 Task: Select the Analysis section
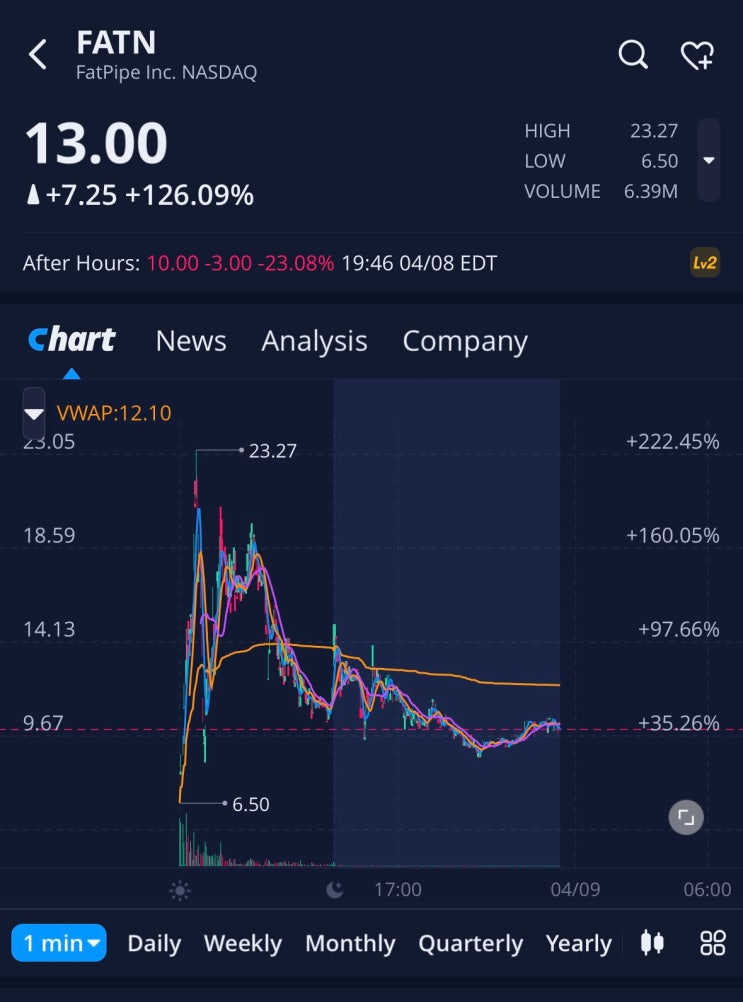click(x=314, y=341)
